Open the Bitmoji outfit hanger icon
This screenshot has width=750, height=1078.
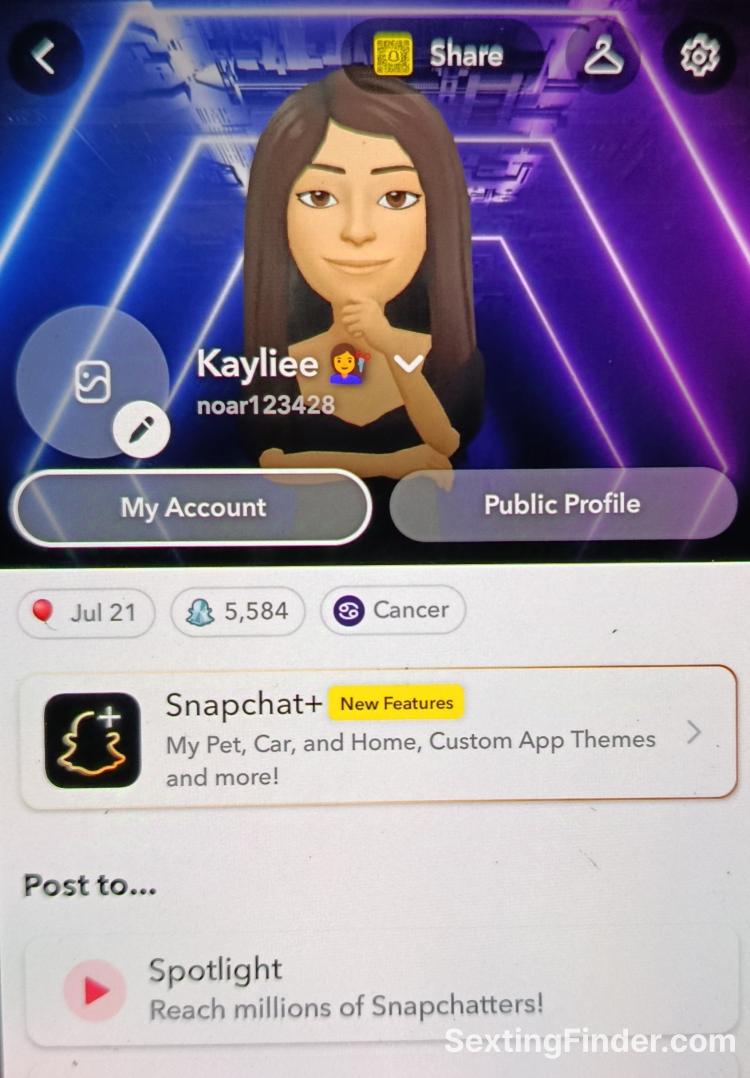pyautogui.click(x=603, y=56)
